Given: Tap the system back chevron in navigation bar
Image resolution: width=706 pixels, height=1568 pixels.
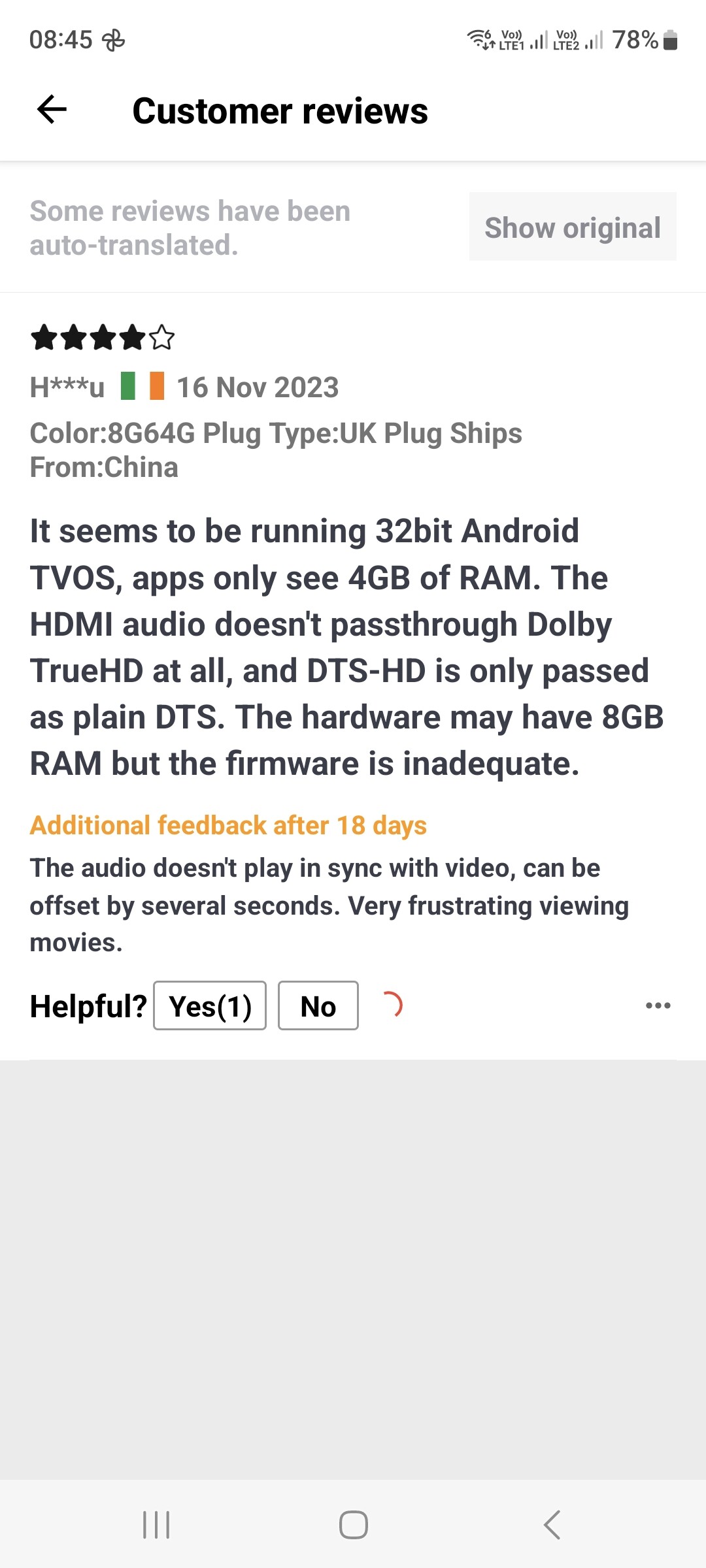Looking at the screenshot, I should [552, 1525].
